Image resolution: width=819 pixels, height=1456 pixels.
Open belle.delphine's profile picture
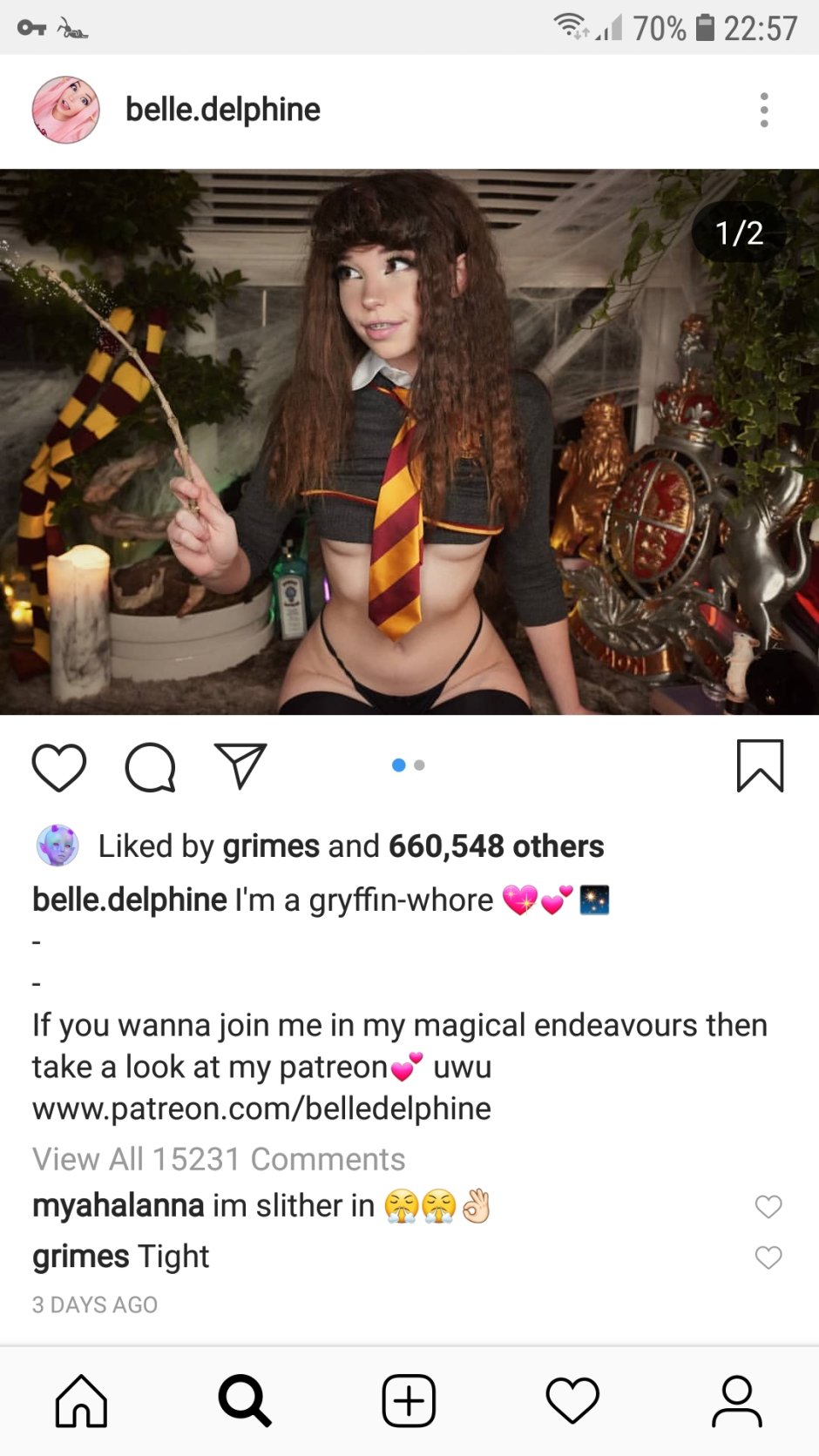[66, 111]
